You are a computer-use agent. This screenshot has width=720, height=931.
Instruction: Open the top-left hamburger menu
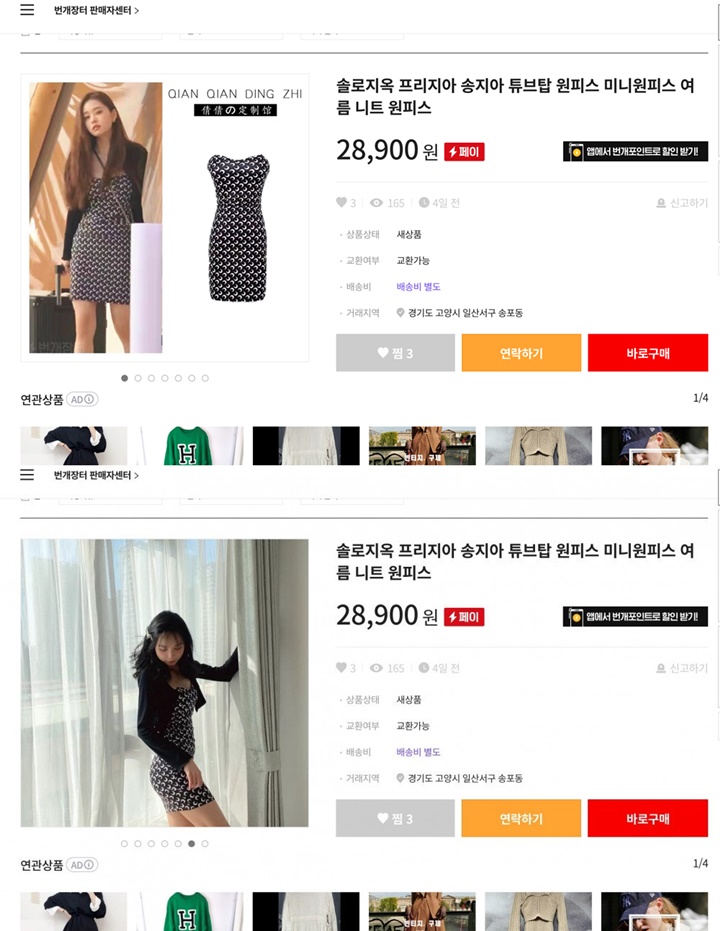click(x=27, y=11)
